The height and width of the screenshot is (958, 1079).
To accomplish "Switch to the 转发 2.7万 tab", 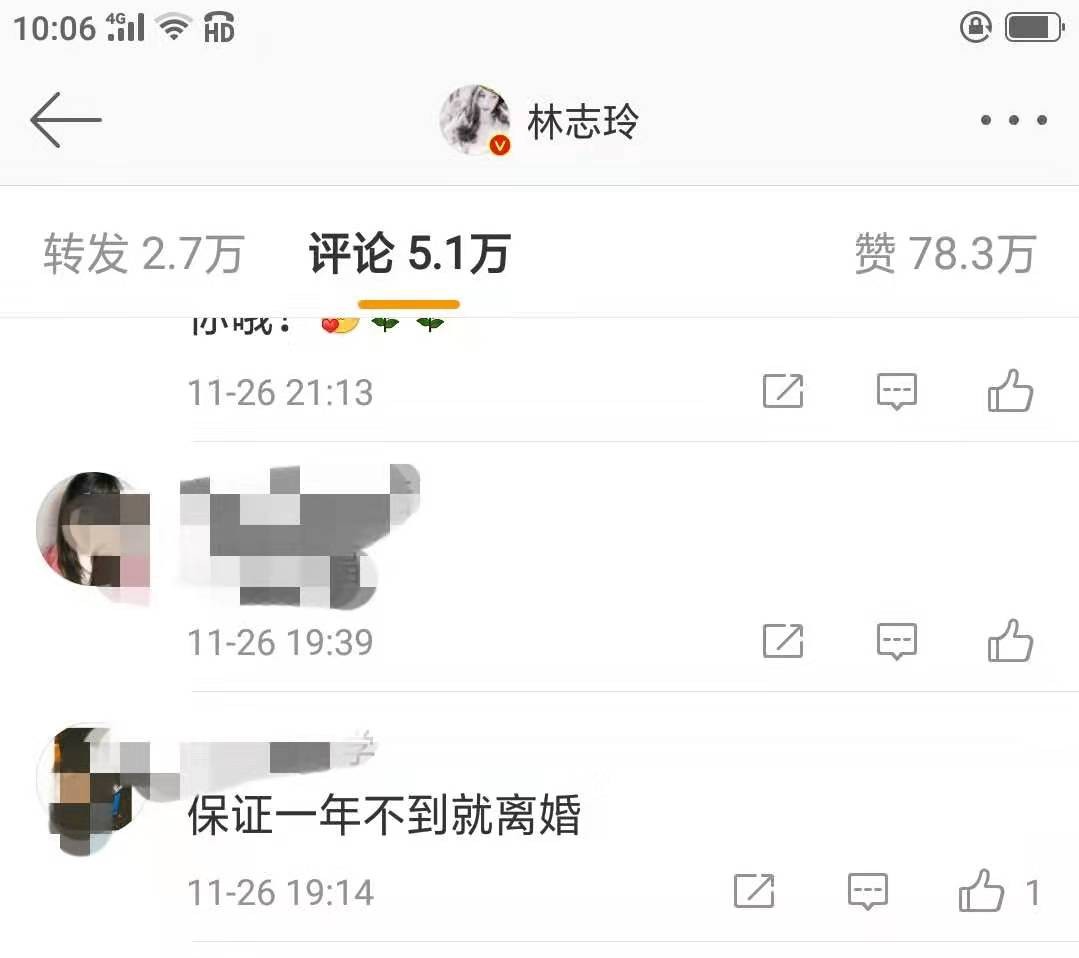I will (x=143, y=254).
